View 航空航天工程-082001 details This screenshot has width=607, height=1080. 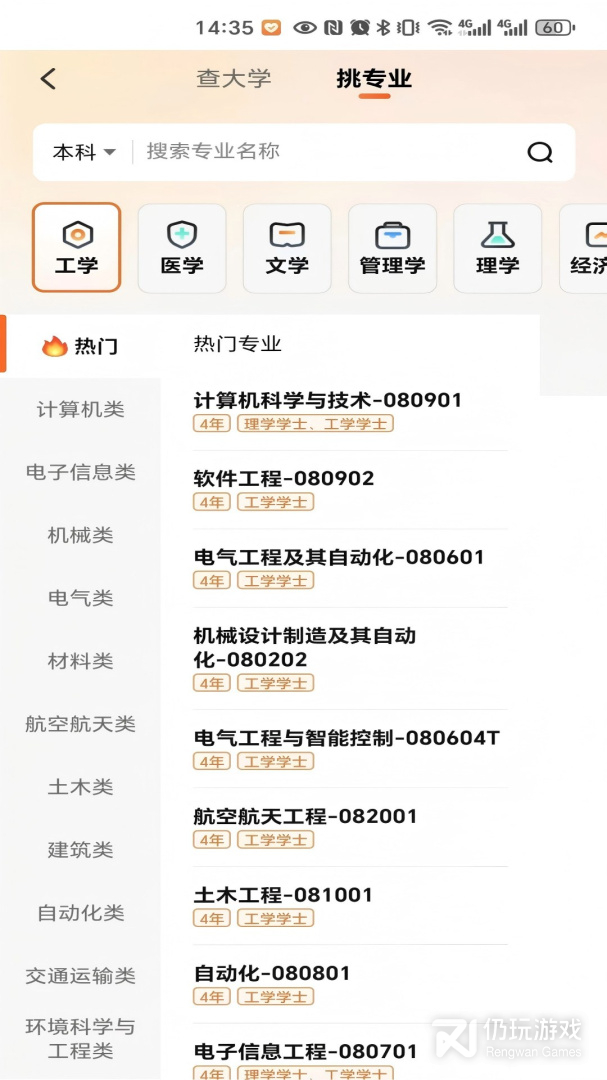point(350,827)
